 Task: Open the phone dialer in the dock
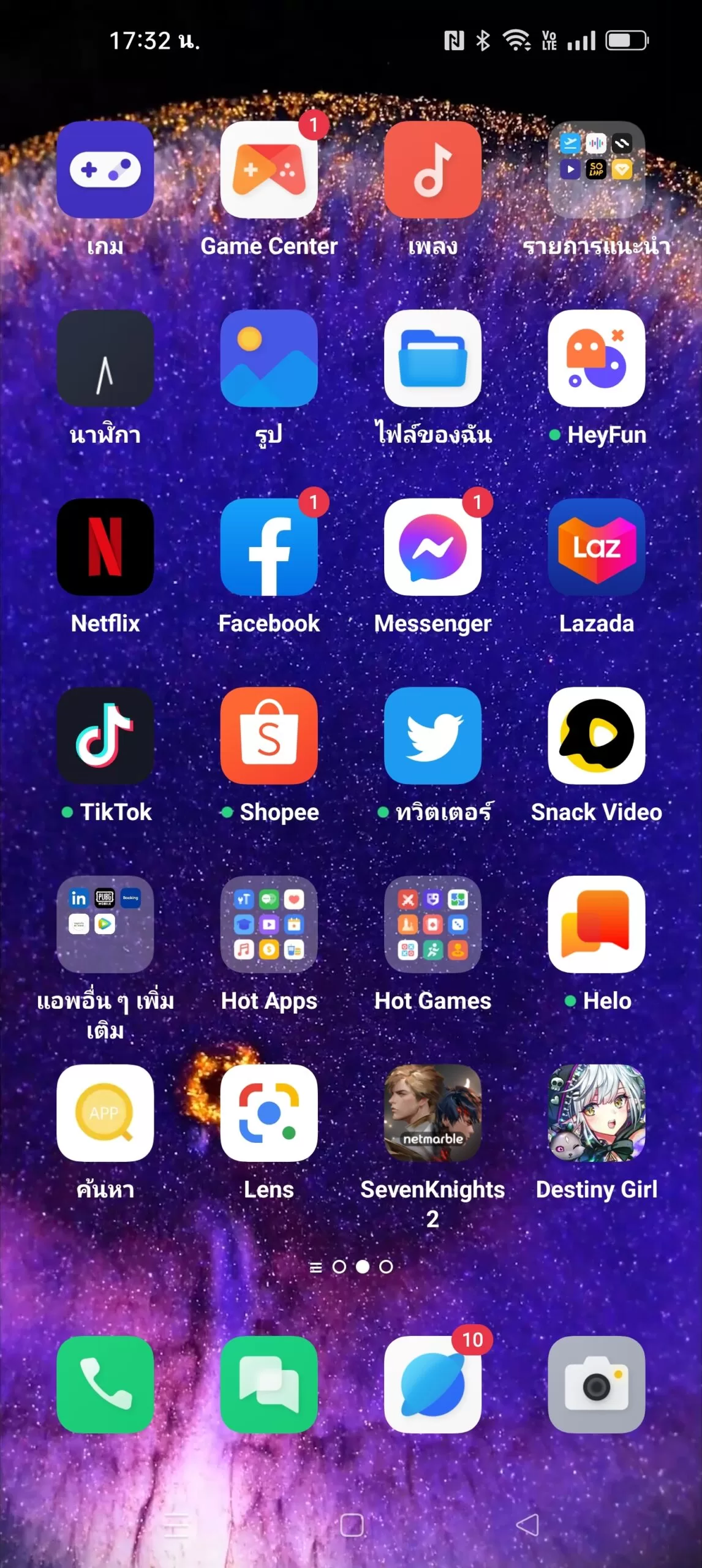point(105,1384)
